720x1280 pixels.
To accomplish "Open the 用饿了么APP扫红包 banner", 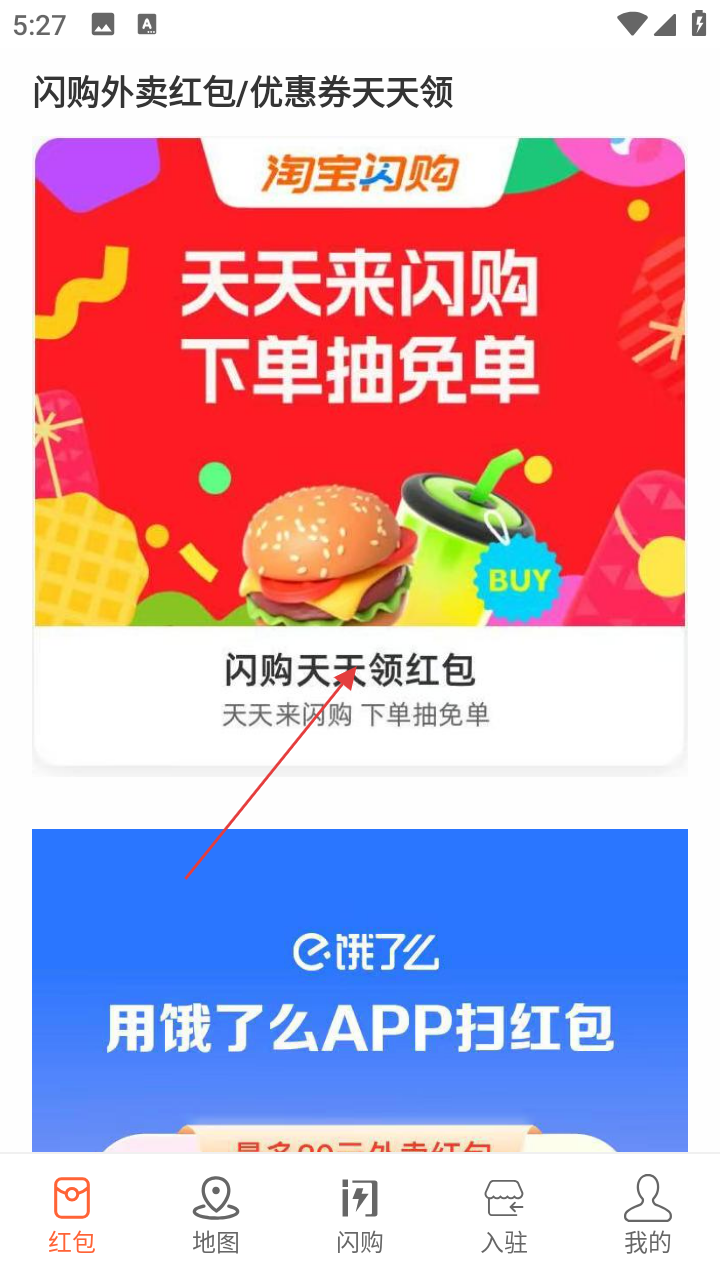I will click(x=359, y=990).
